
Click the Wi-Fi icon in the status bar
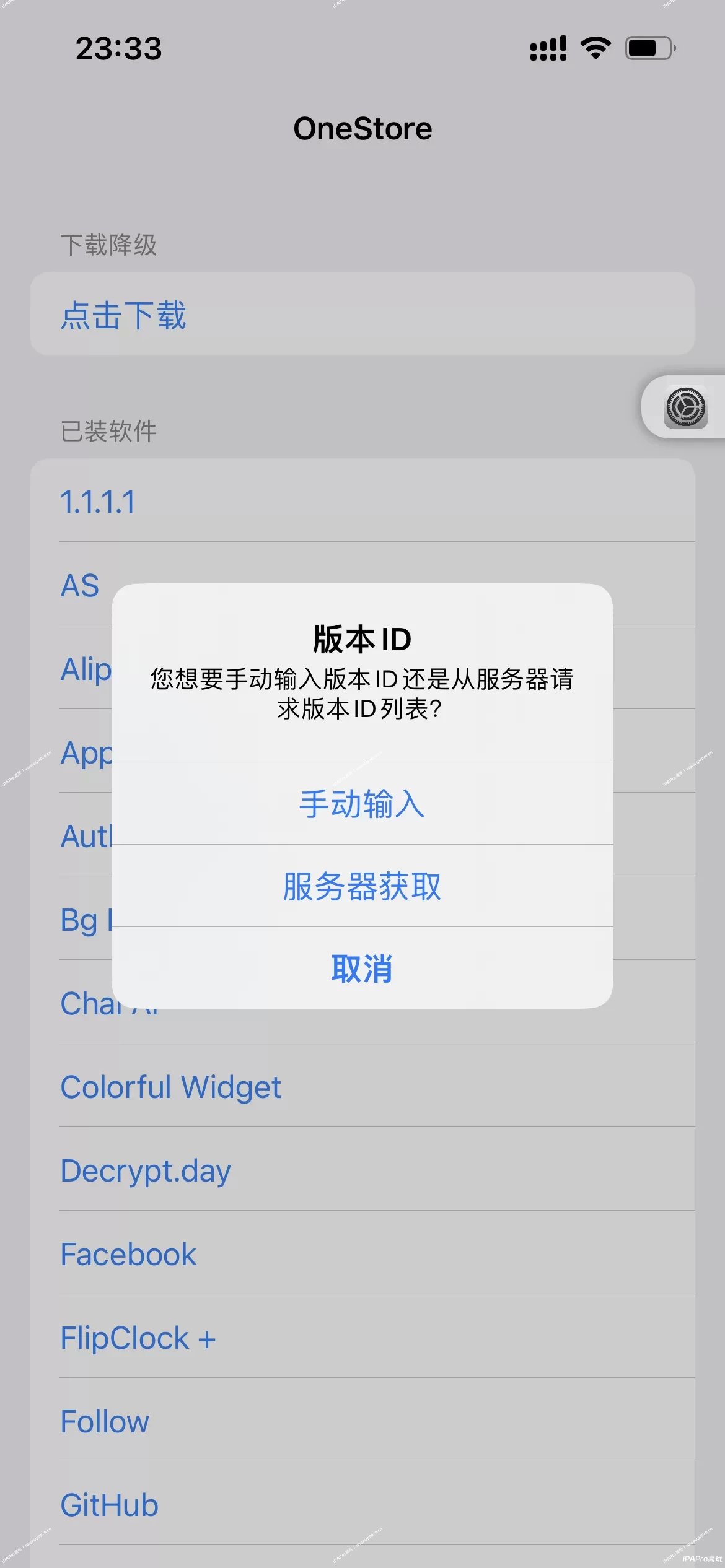[x=594, y=48]
